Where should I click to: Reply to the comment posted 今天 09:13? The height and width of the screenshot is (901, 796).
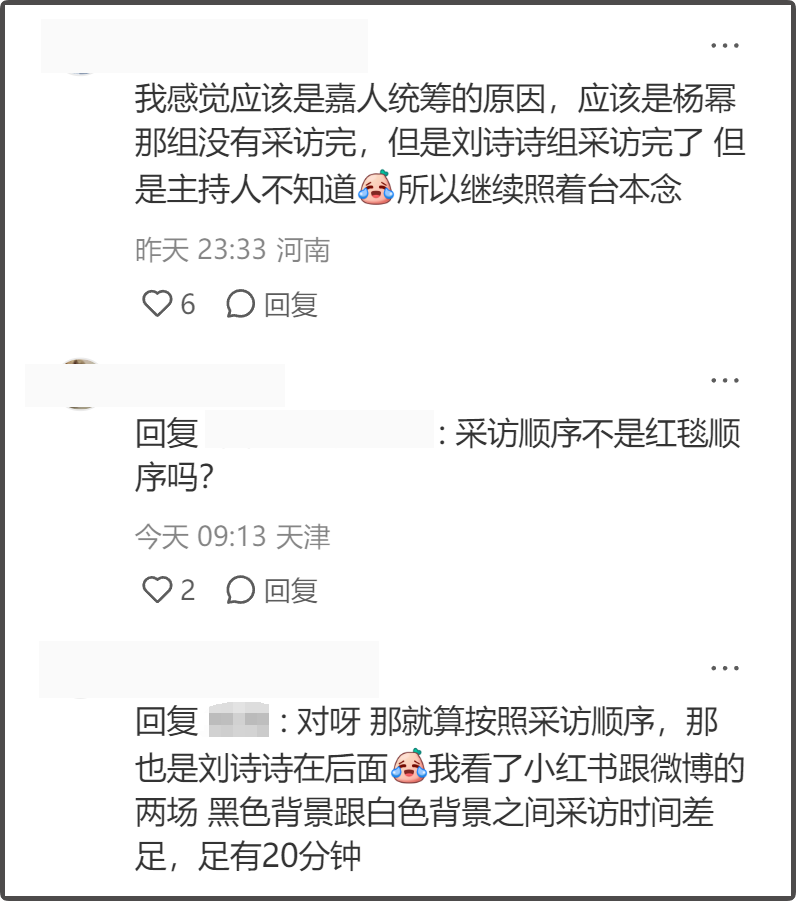point(272,591)
